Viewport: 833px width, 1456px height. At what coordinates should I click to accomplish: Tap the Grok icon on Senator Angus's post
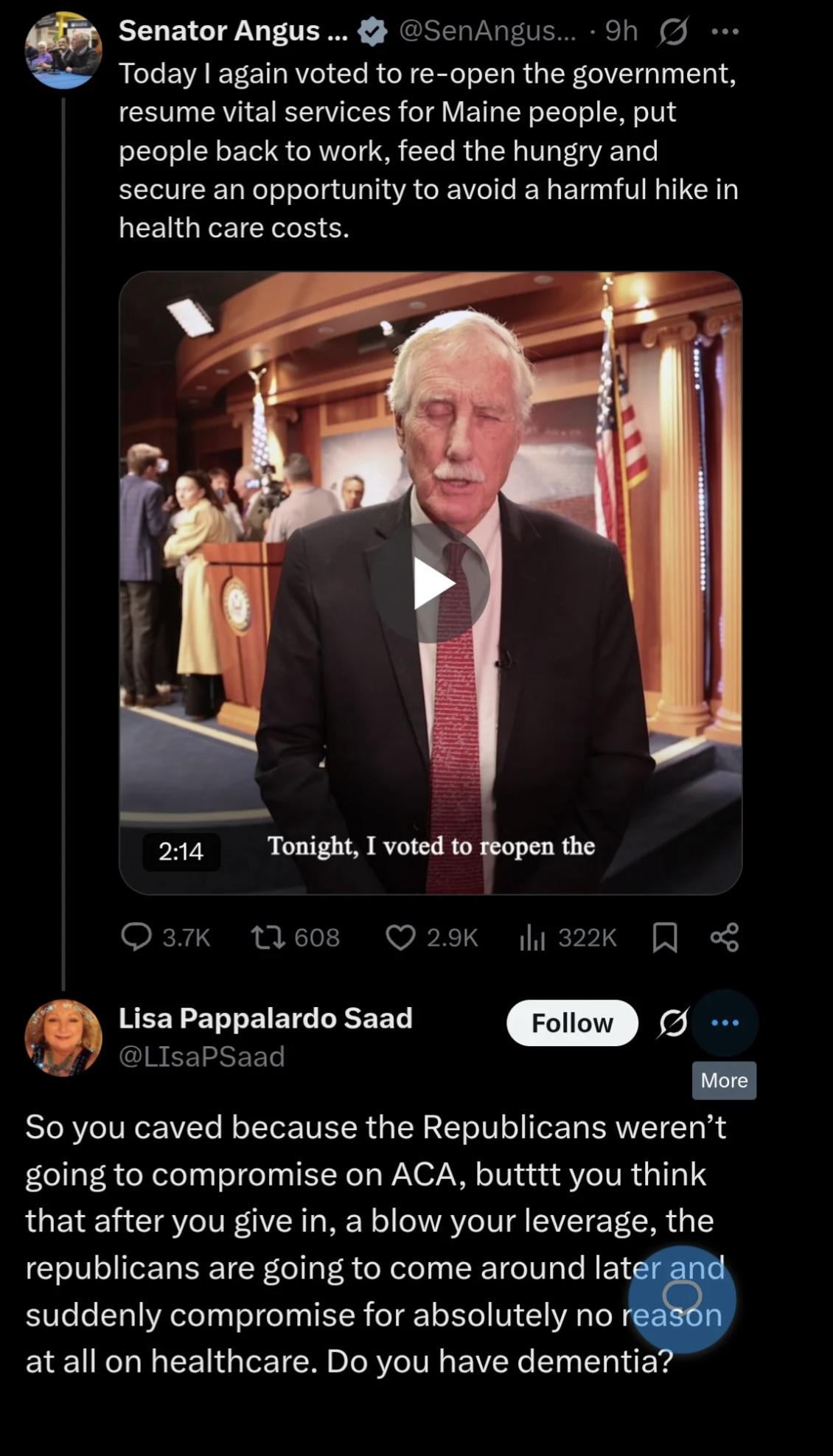(672, 32)
